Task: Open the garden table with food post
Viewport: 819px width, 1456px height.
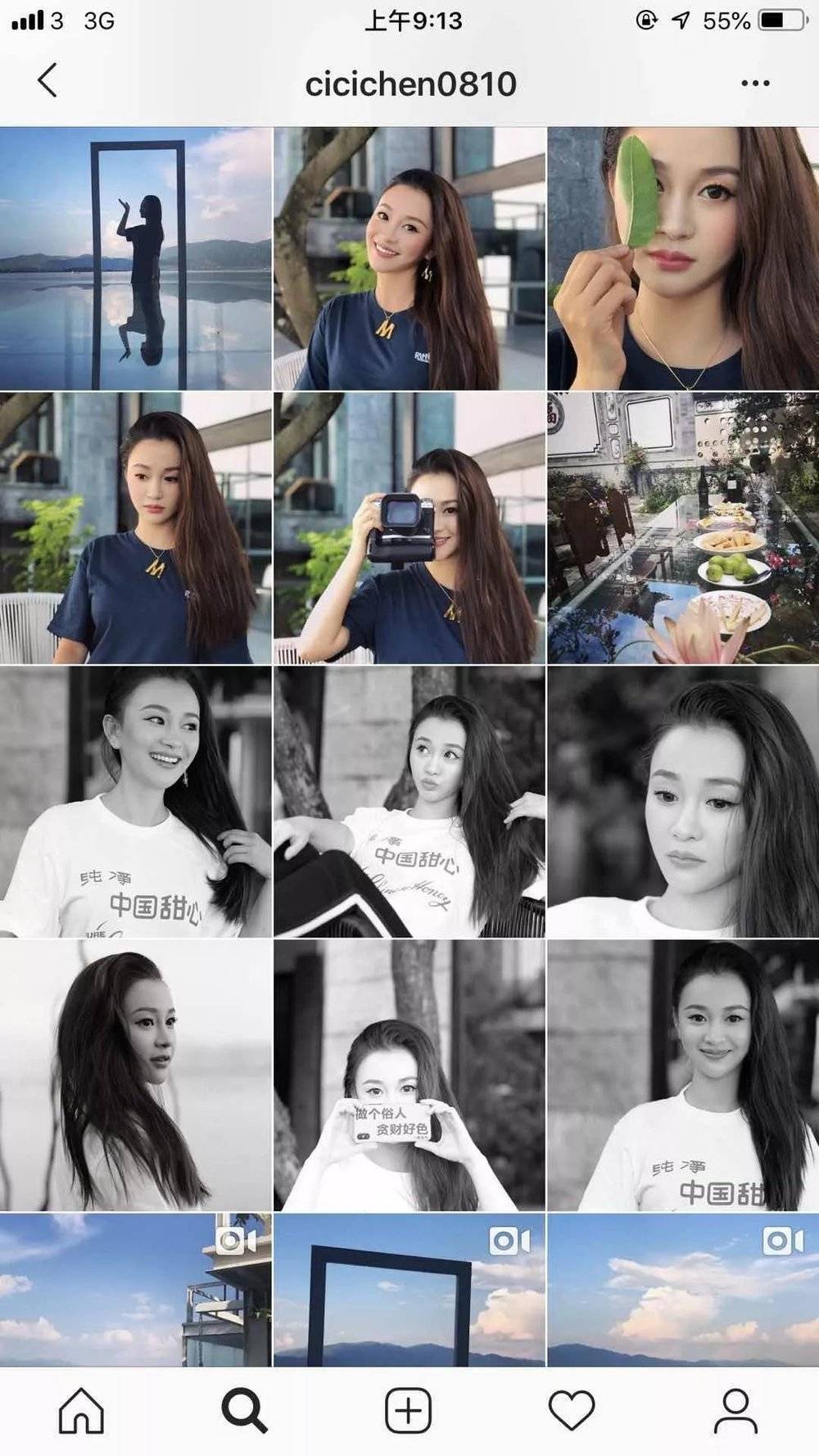Action: [x=682, y=528]
